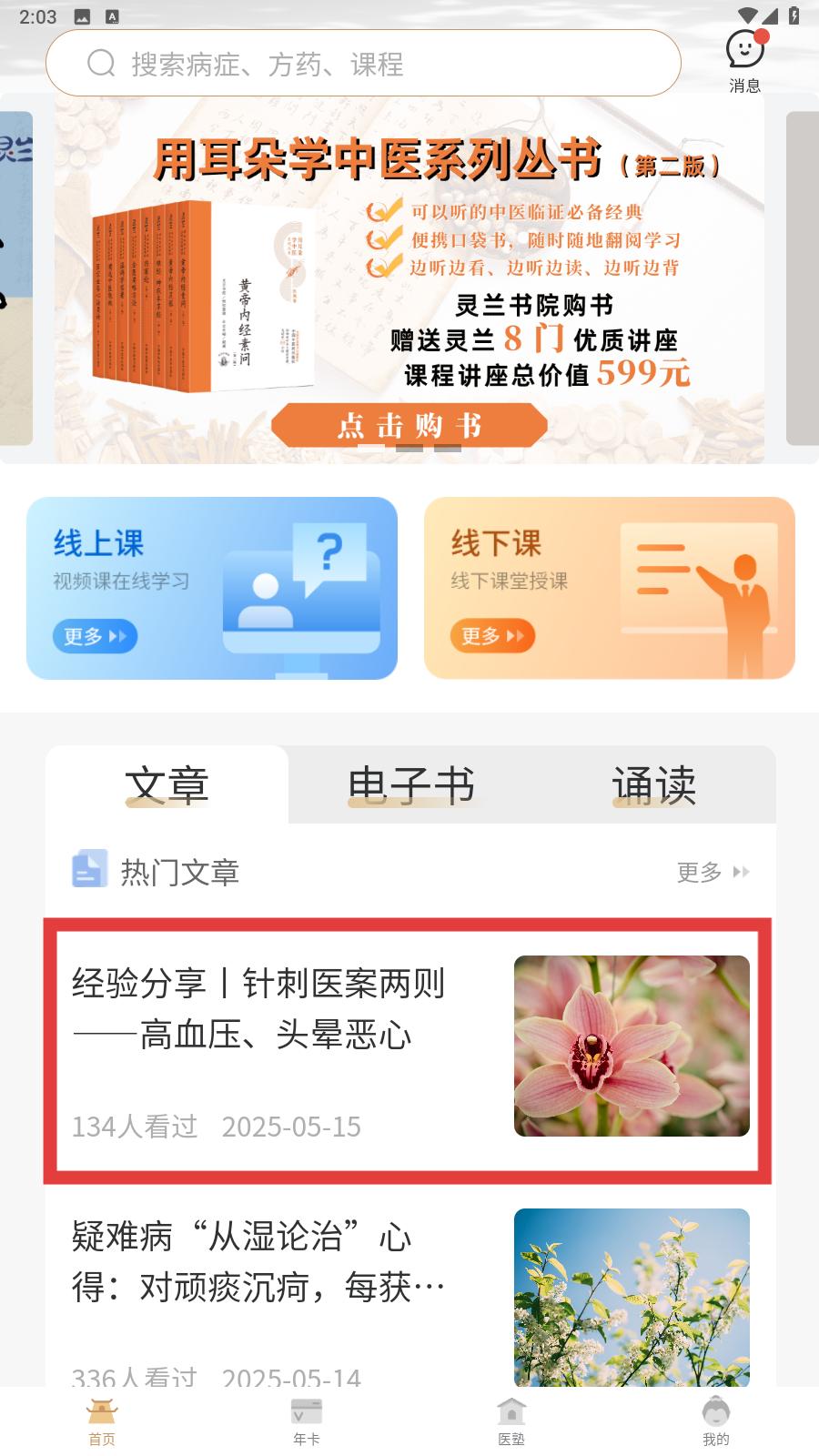The width and height of the screenshot is (819, 1456).
Task: Select the 首页 home tab
Action: click(x=102, y=1421)
